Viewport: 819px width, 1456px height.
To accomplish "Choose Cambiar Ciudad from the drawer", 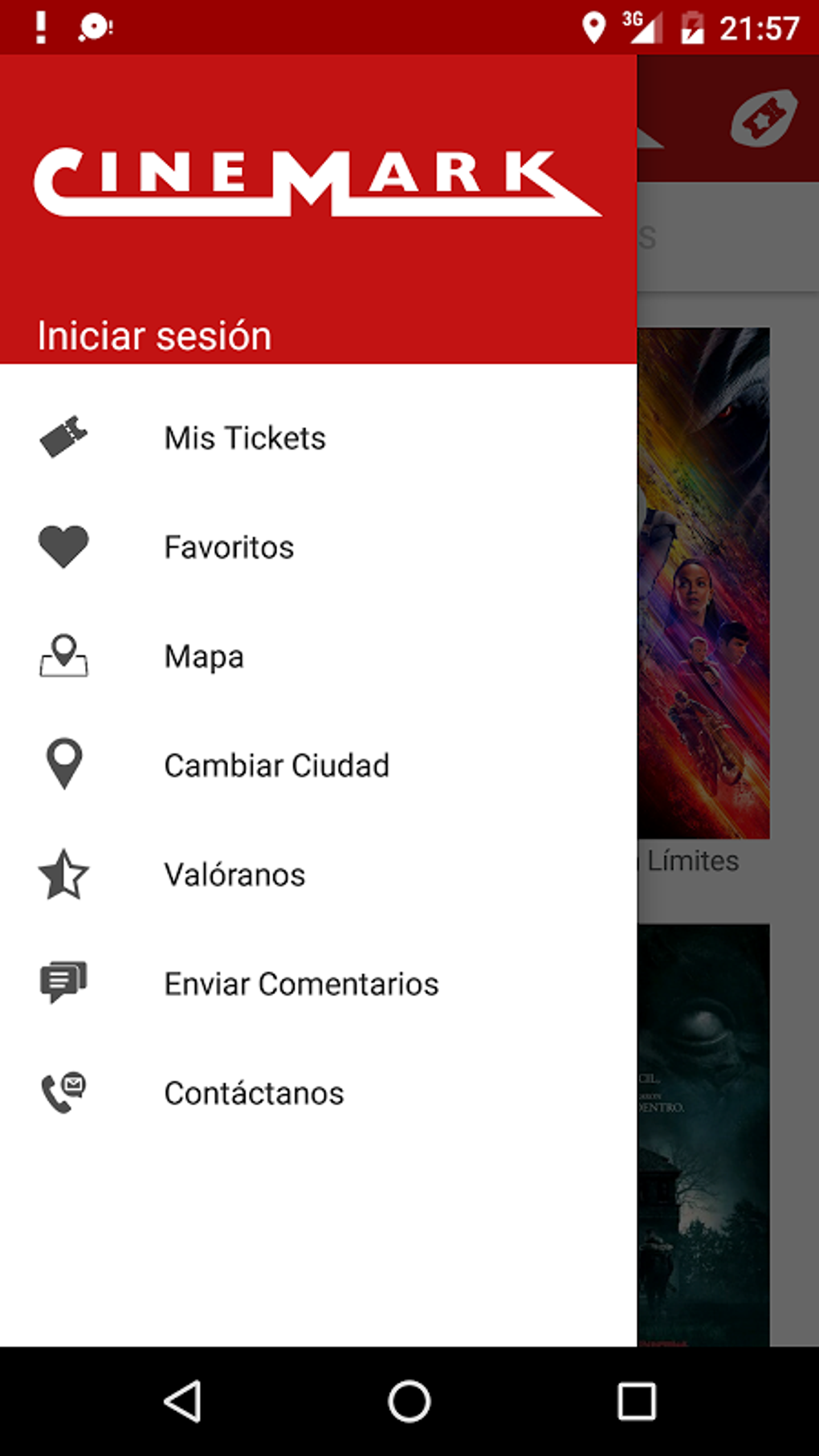I will point(276,765).
